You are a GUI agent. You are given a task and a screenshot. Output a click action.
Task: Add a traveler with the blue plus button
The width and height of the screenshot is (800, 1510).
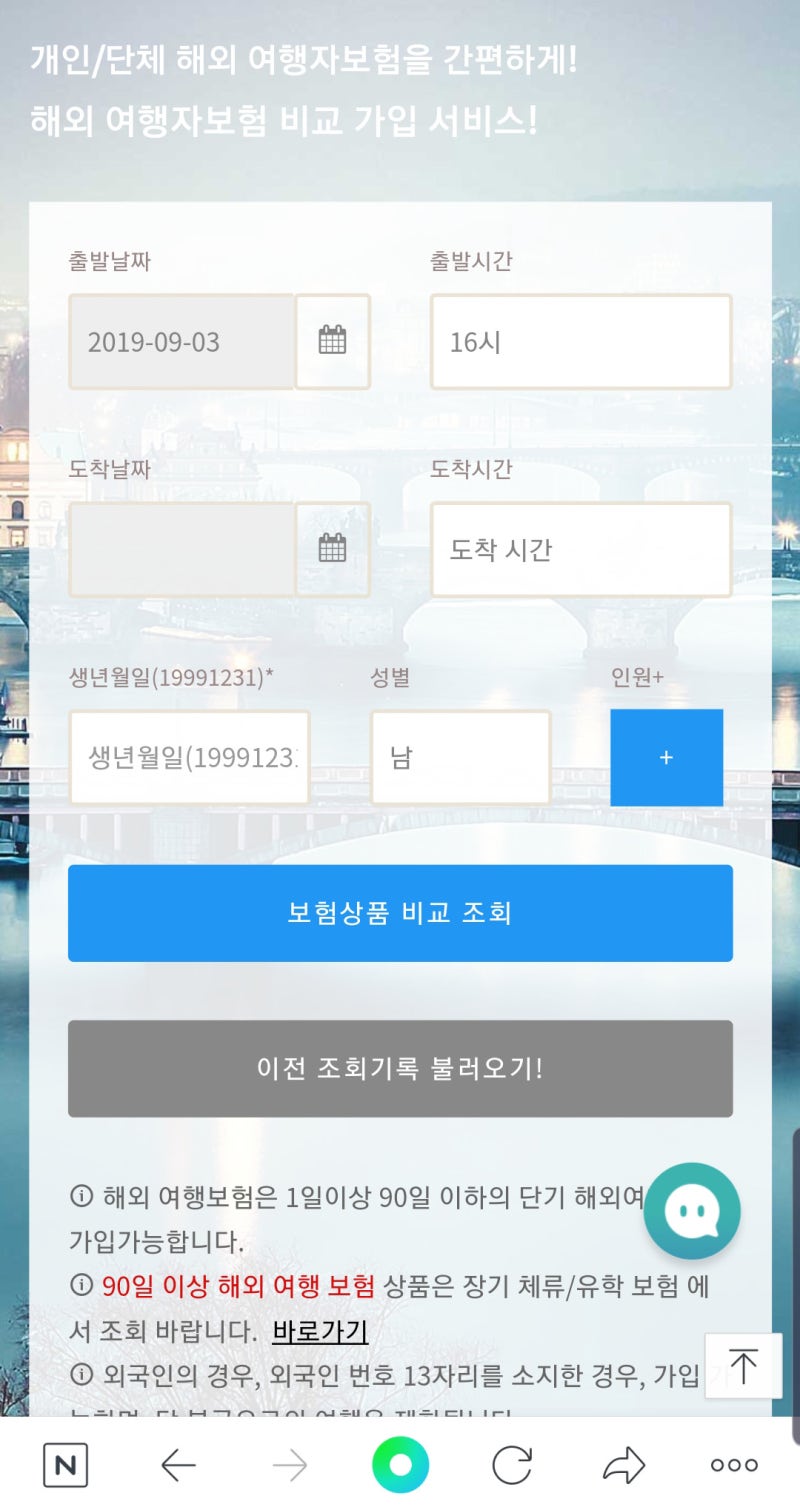tap(666, 757)
